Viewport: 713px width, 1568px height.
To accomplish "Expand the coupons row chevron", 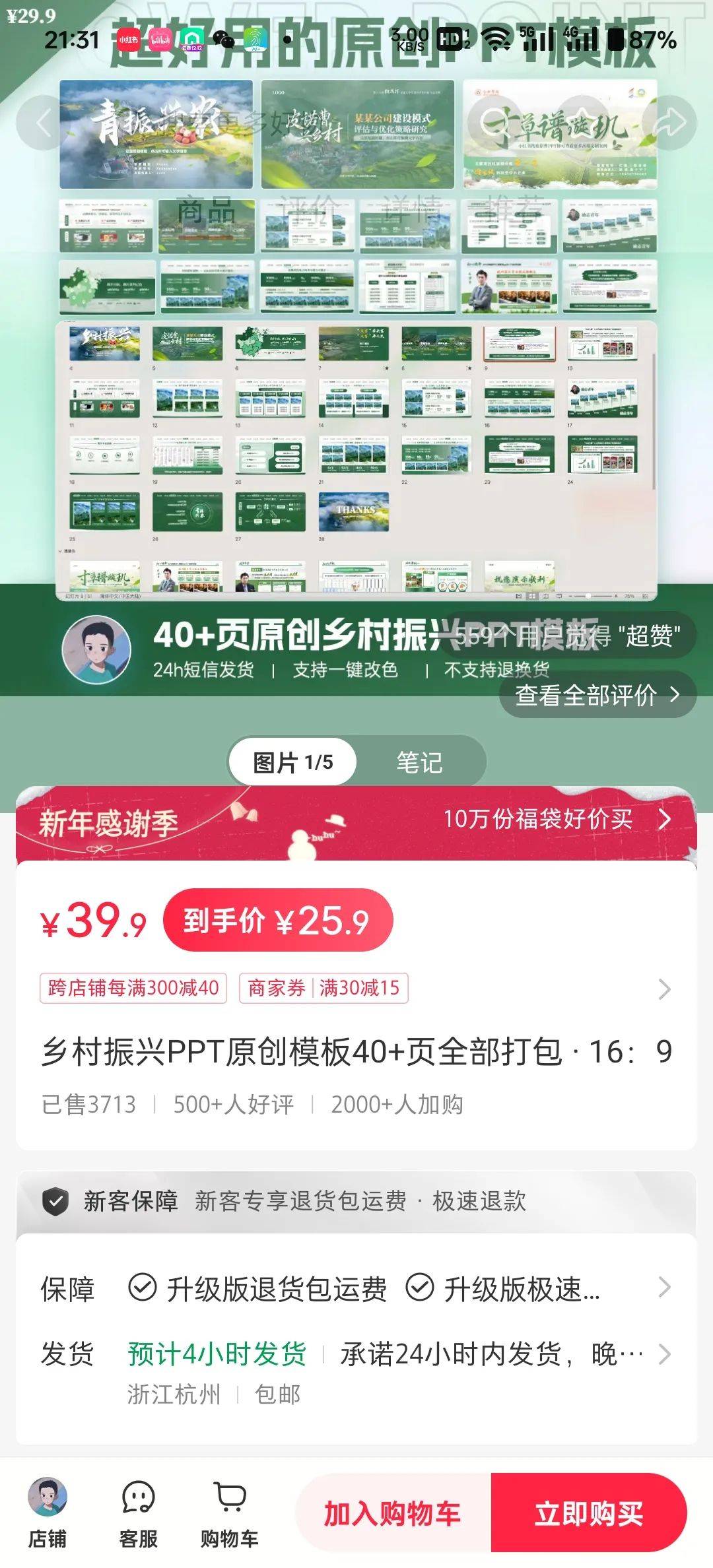I will coord(664,989).
